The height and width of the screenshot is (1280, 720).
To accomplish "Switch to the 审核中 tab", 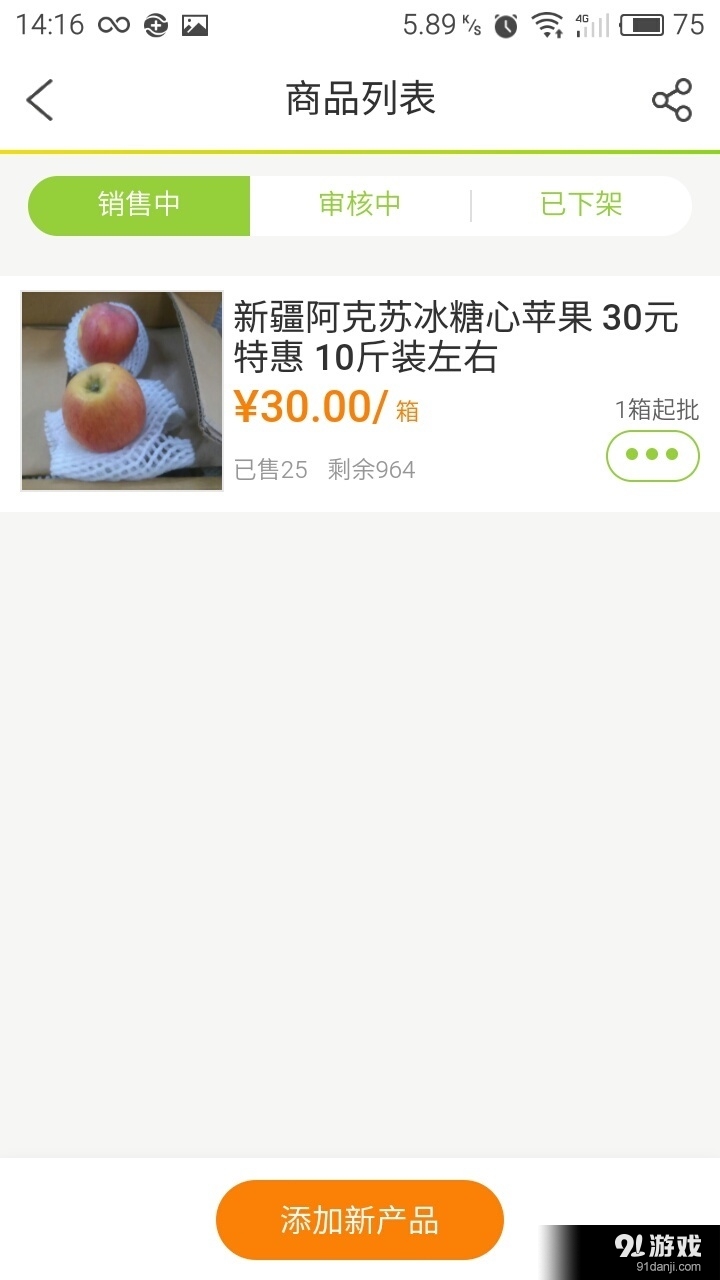I will click(360, 205).
